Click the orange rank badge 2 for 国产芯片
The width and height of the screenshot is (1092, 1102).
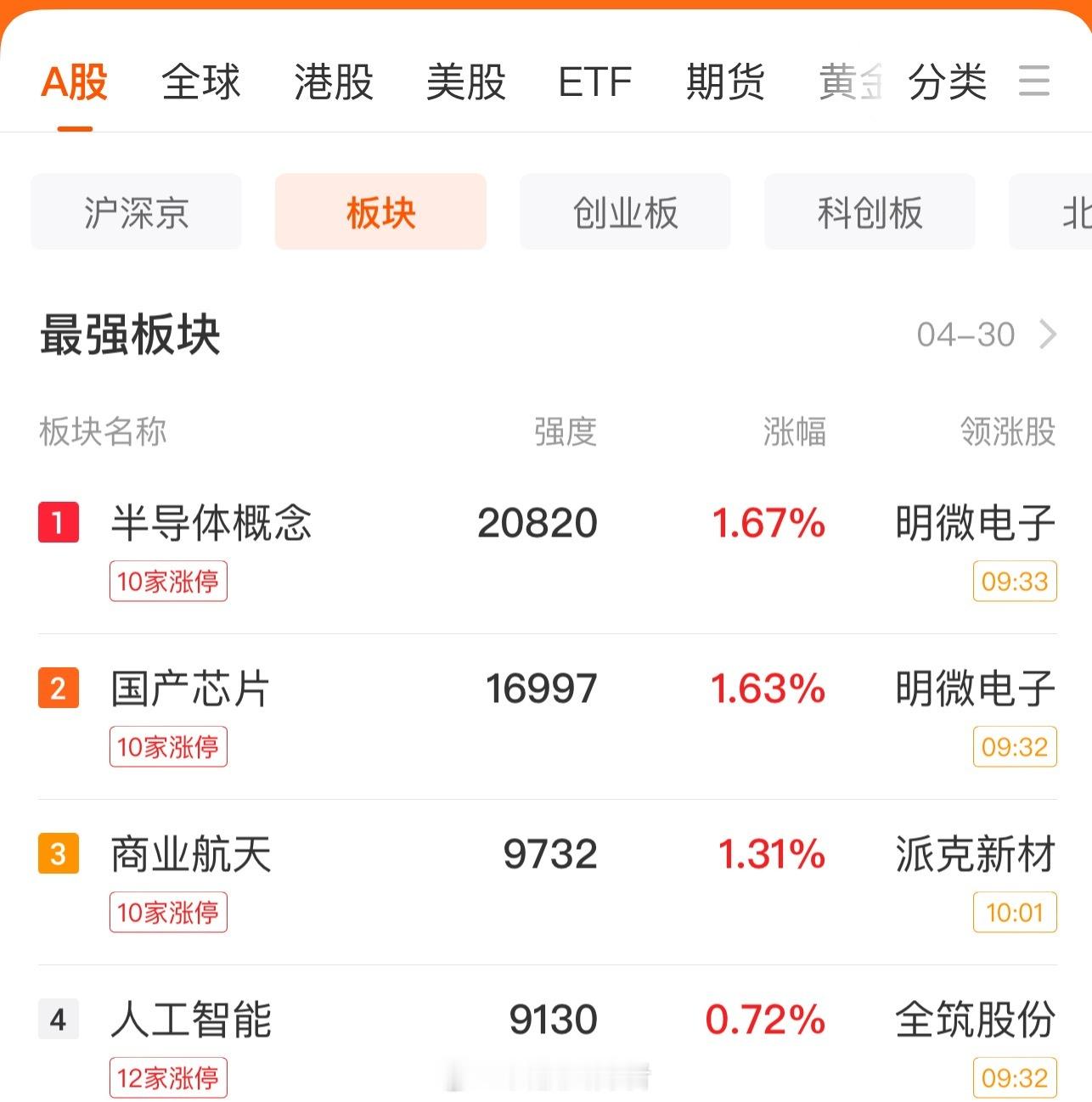(58, 689)
